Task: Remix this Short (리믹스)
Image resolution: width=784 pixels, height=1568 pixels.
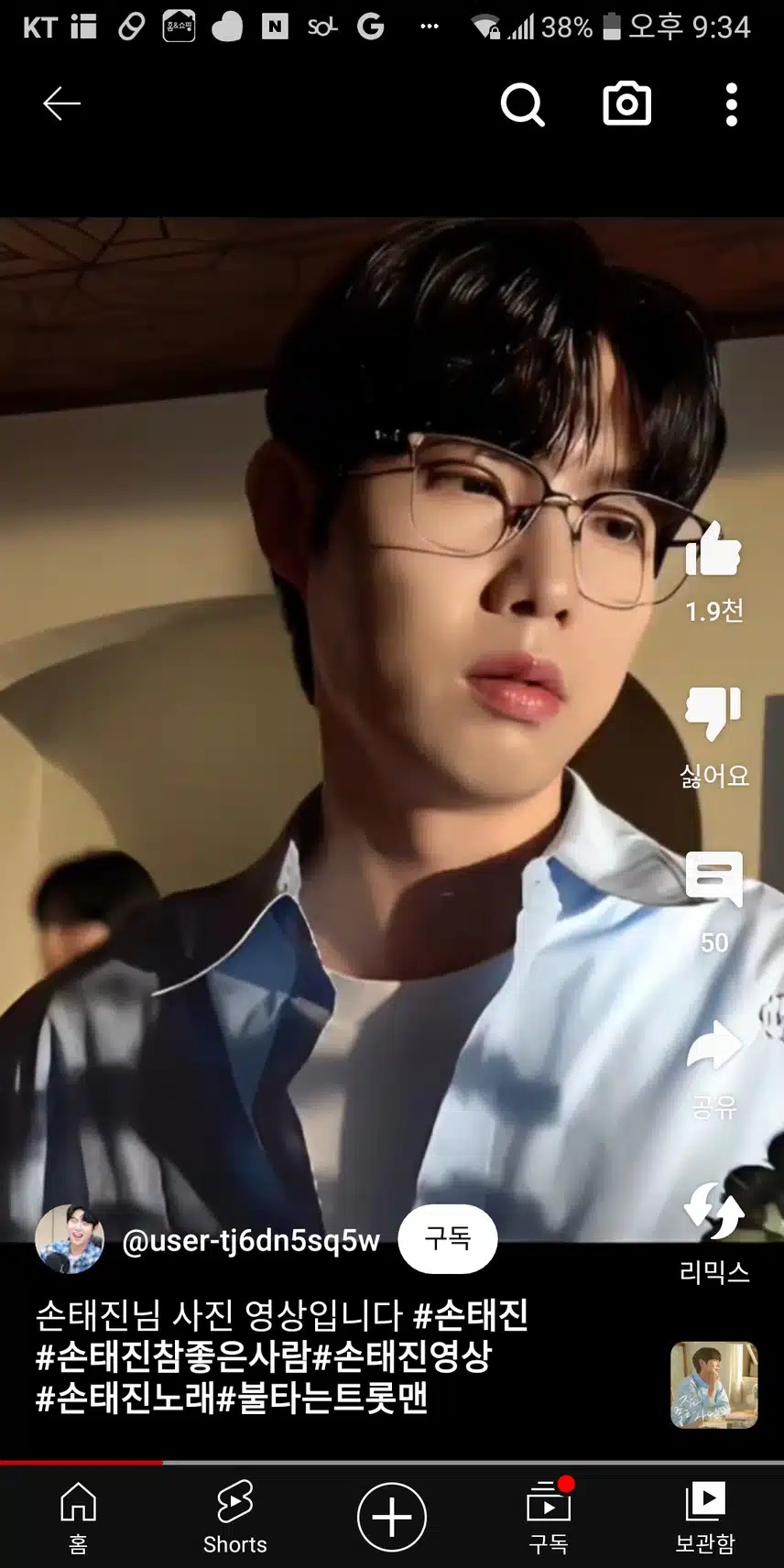Action: pos(713,1212)
